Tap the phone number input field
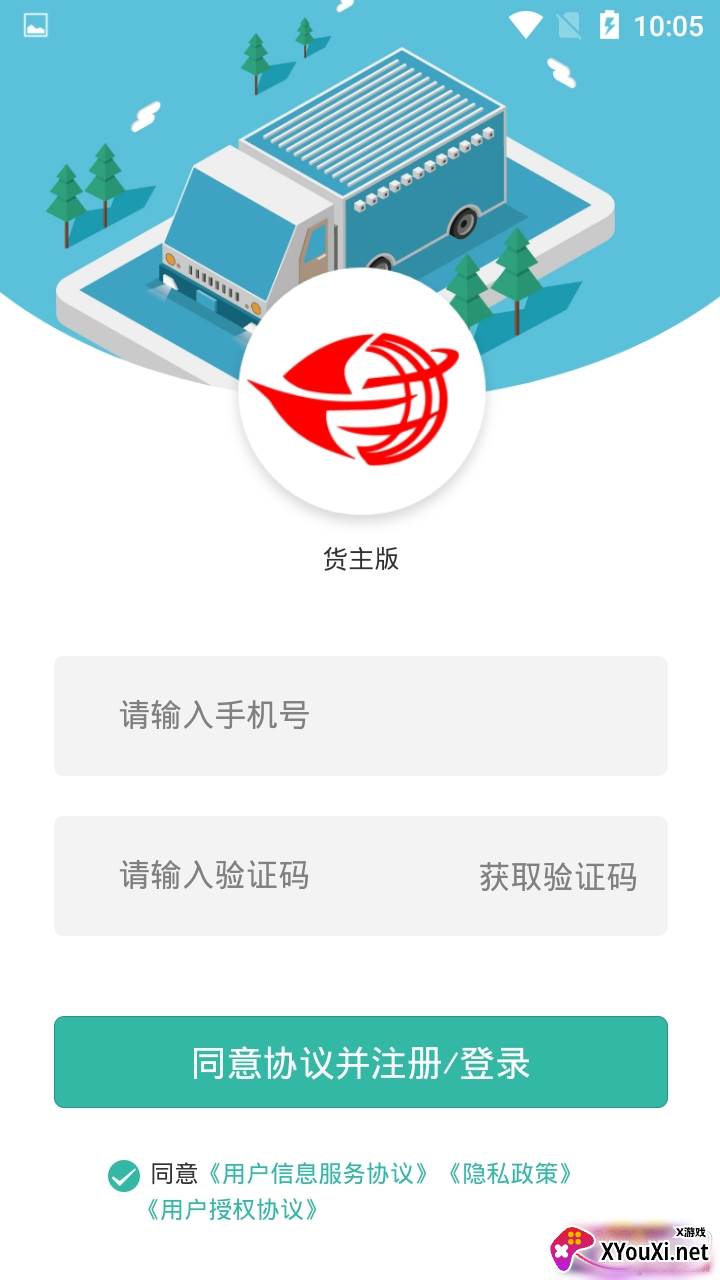This screenshot has height=1280, width=720. tap(360, 716)
